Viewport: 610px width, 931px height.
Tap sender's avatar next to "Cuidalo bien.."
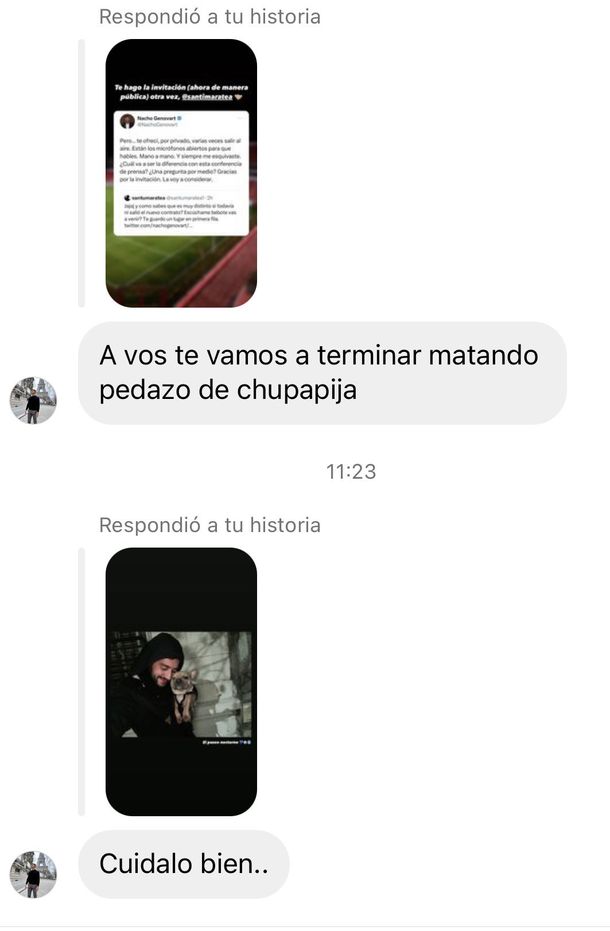33,874
